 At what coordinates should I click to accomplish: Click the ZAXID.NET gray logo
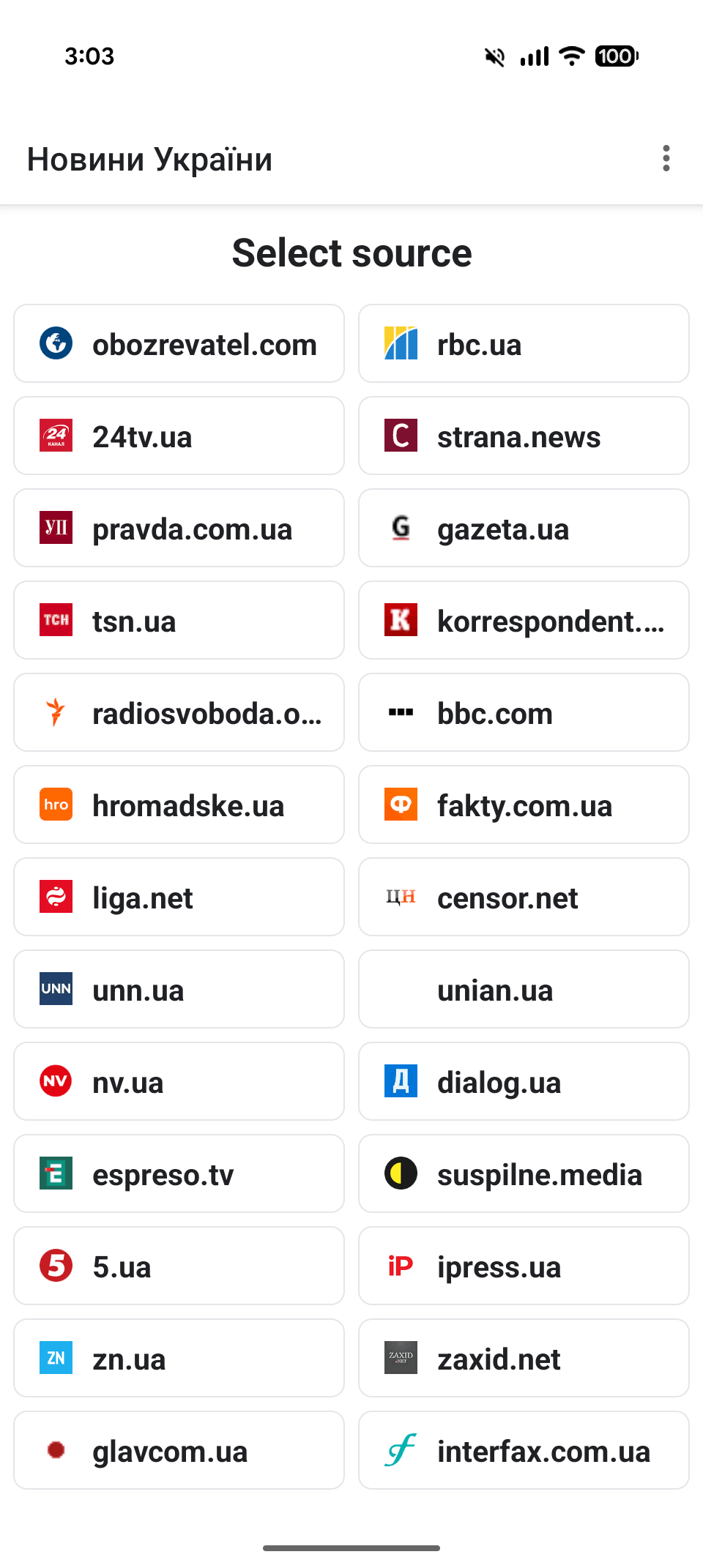[x=400, y=1358]
